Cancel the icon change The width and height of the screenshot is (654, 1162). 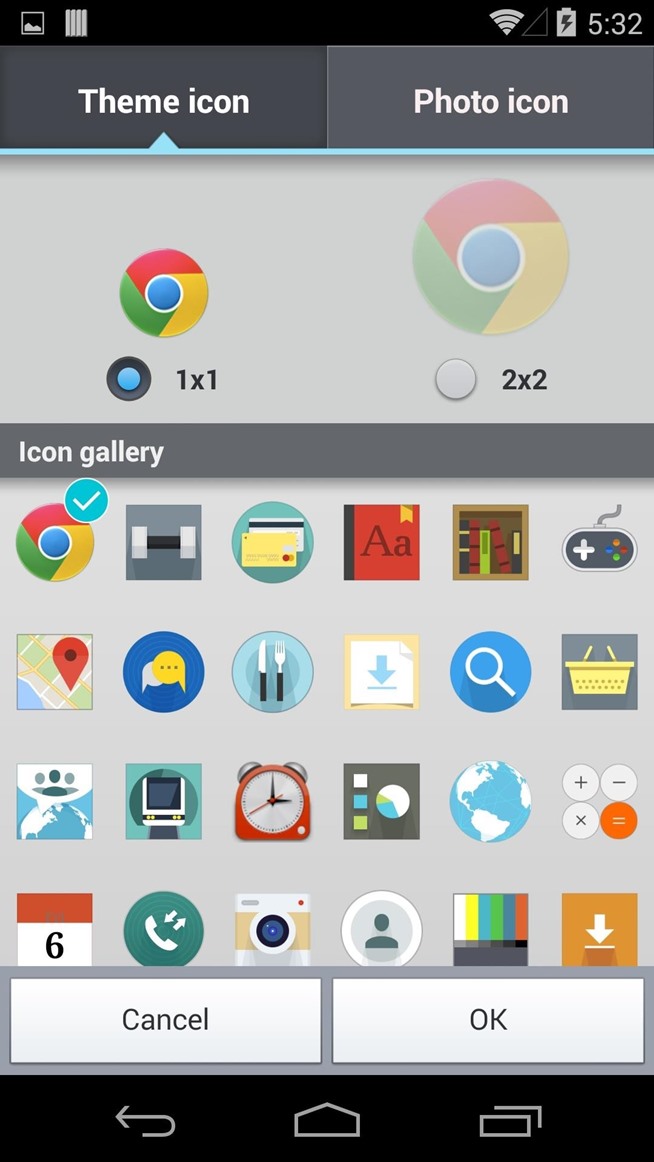[x=165, y=1020]
